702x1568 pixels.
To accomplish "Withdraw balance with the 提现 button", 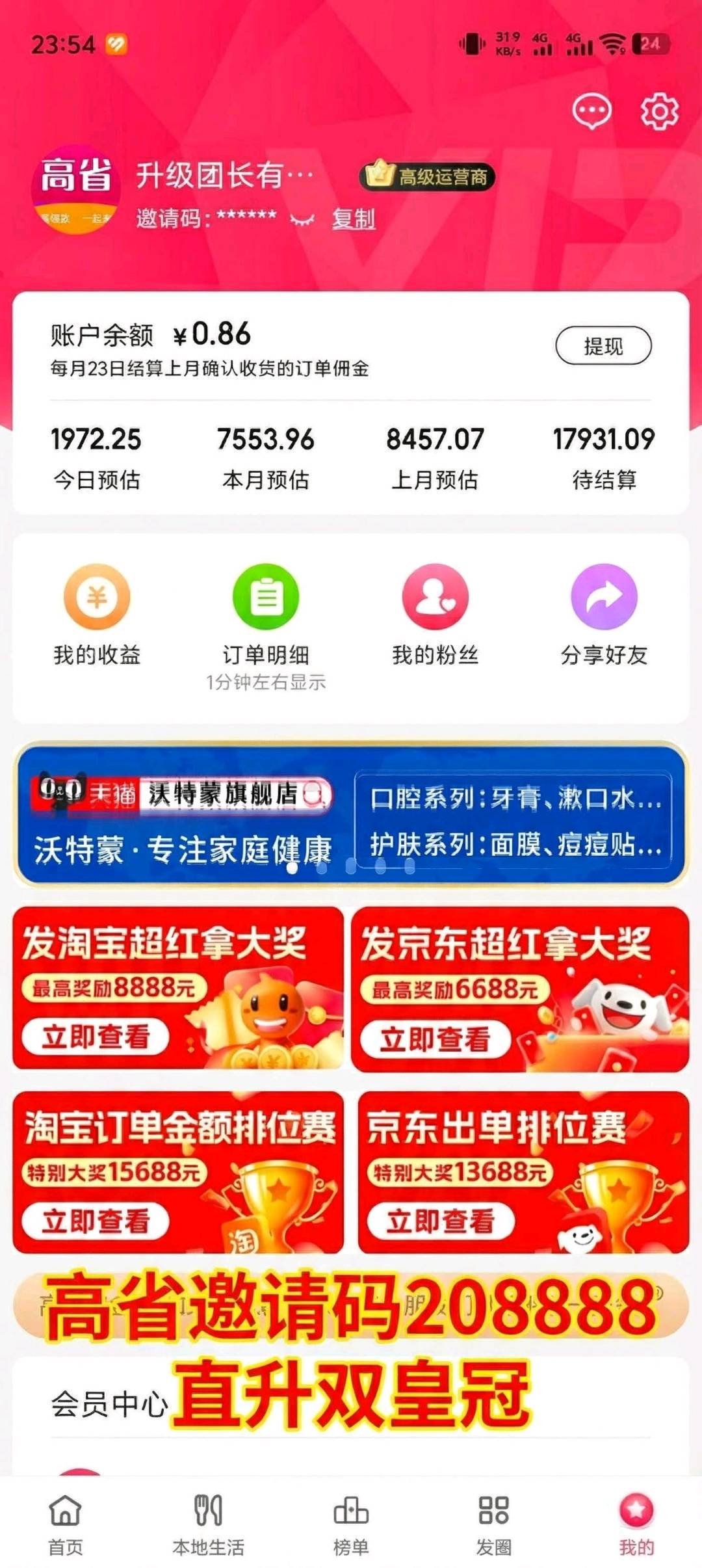I will click(603, 346).
